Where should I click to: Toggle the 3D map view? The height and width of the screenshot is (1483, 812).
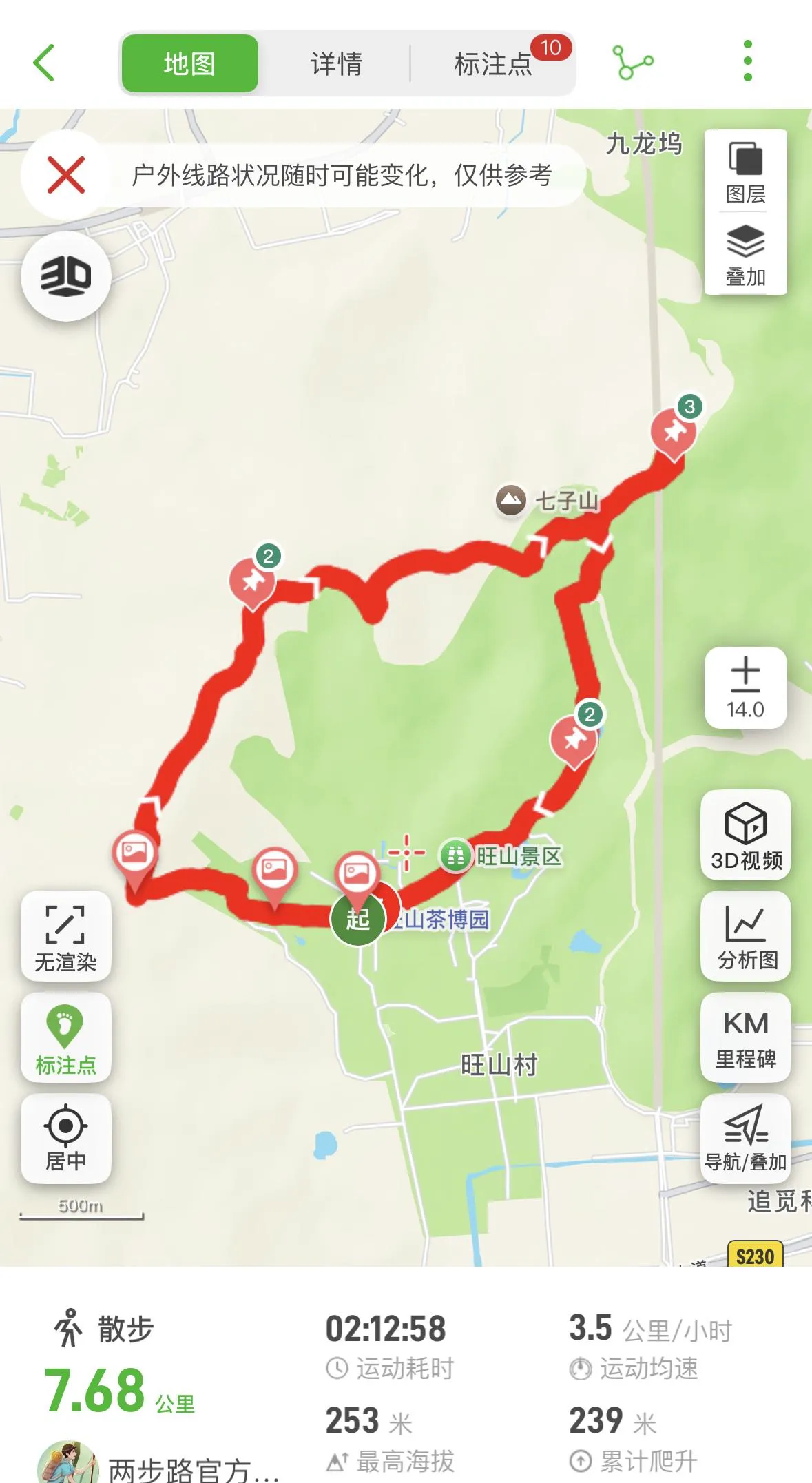point(66,276)
